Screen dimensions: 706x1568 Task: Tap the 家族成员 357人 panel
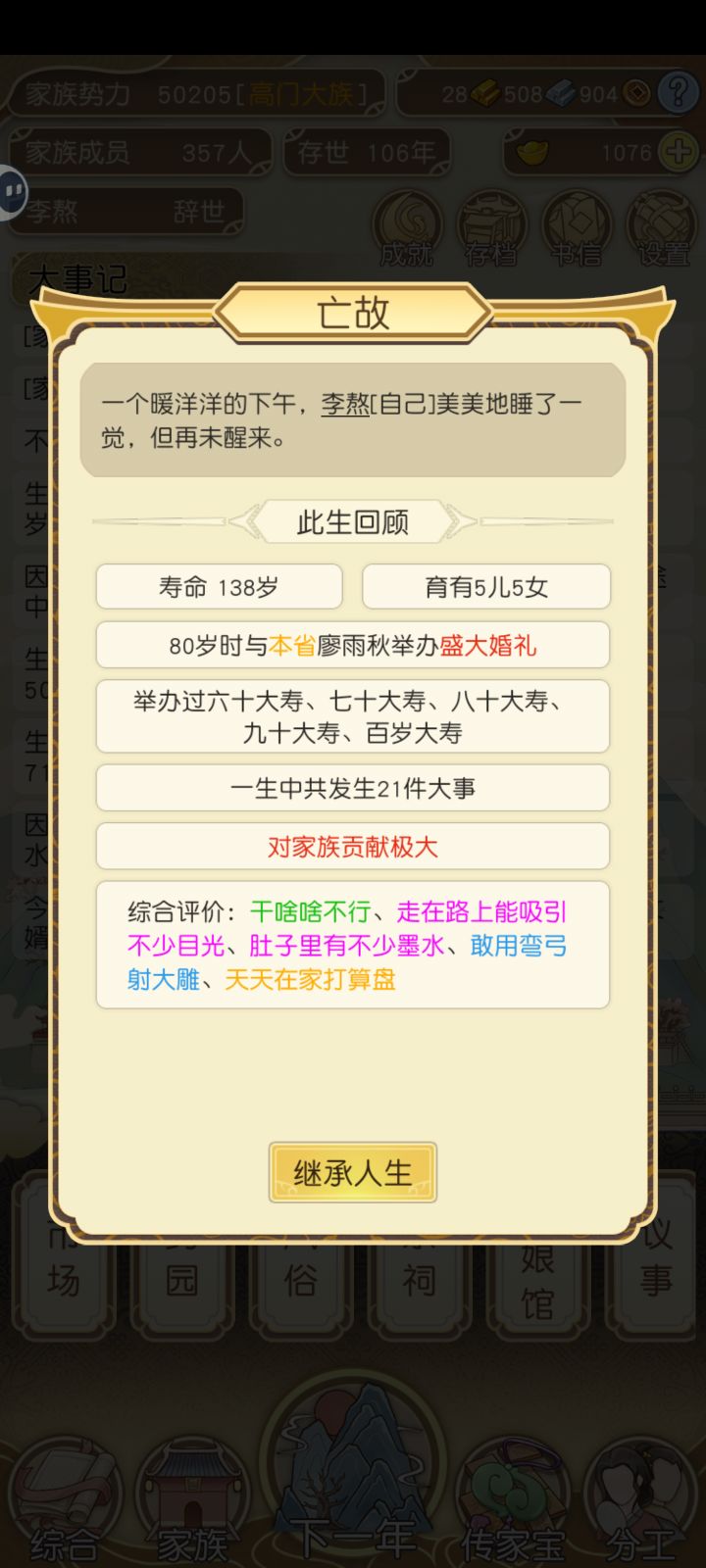click(x=137, y=153)
